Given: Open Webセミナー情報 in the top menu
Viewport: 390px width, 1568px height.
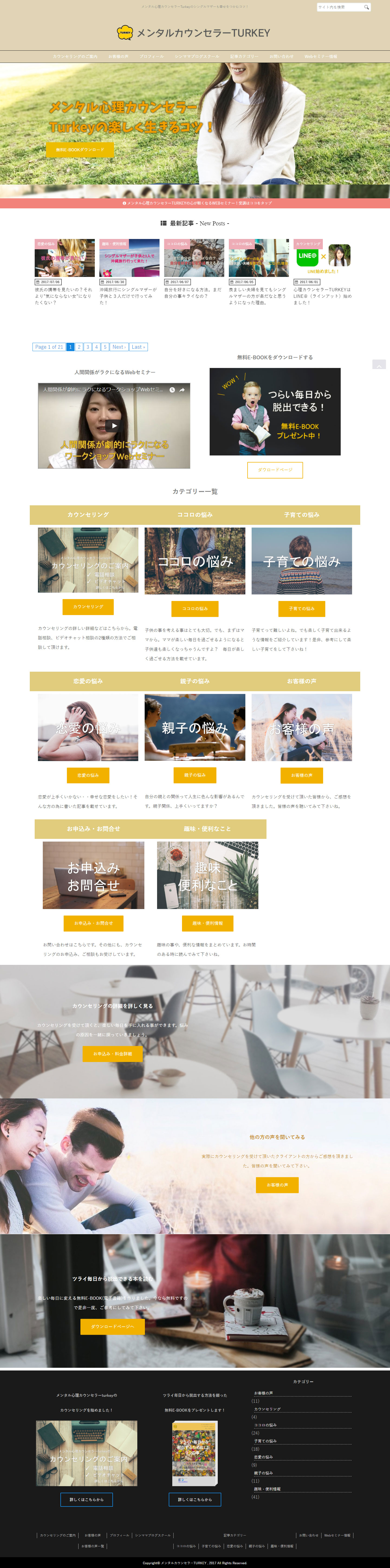Looking at the screenshot, I should 321,57.
